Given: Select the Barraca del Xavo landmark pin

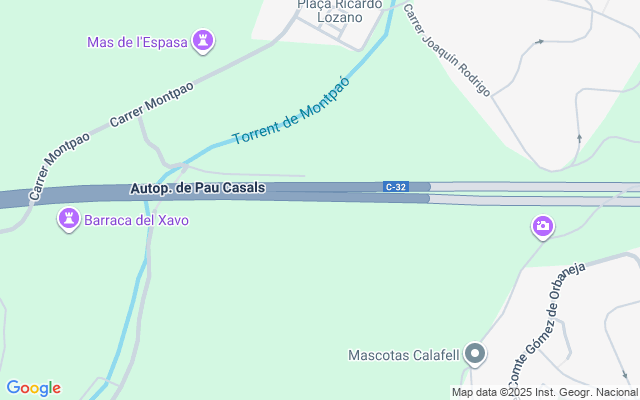Looking at the screenshot, I should pos(69,219).
